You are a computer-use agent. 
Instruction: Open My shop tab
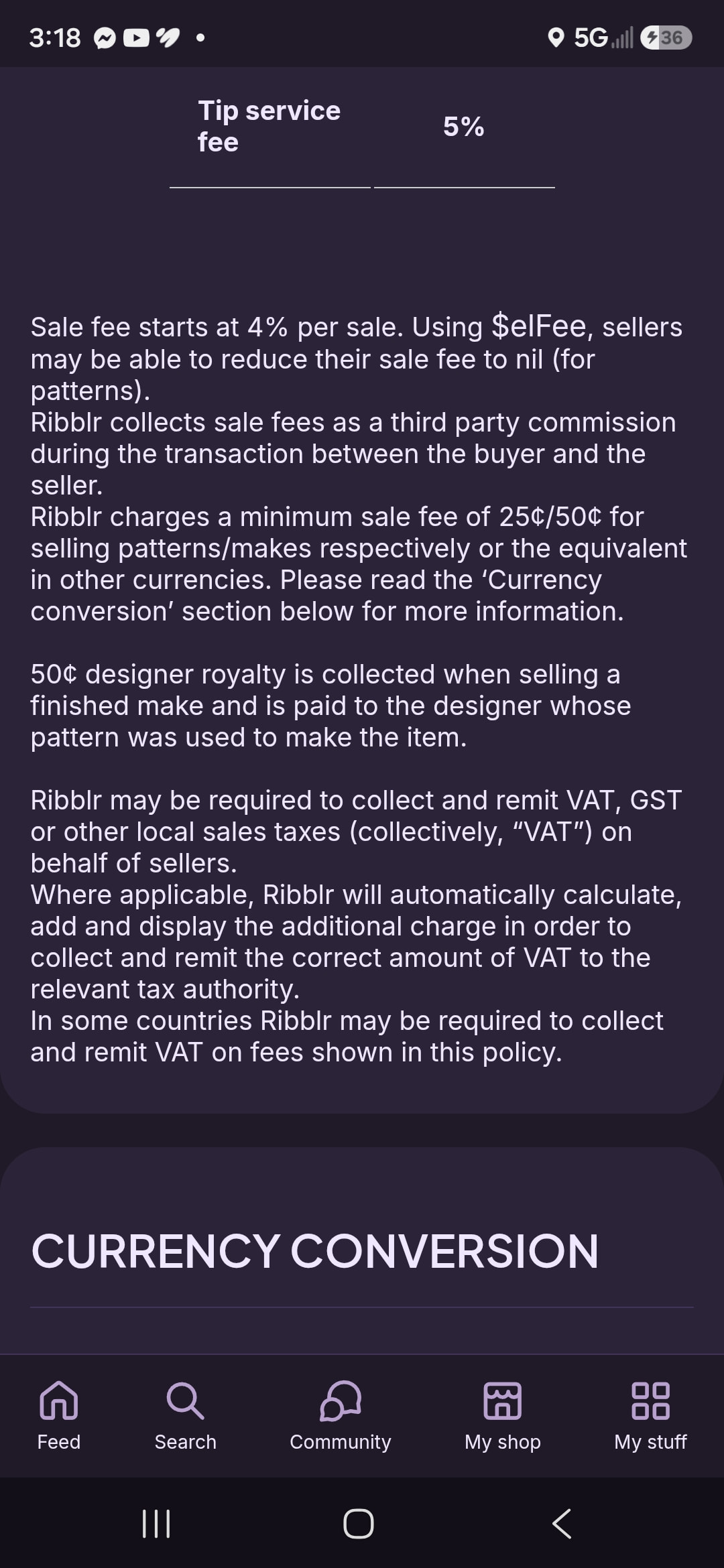click(x=503, y=1416)
